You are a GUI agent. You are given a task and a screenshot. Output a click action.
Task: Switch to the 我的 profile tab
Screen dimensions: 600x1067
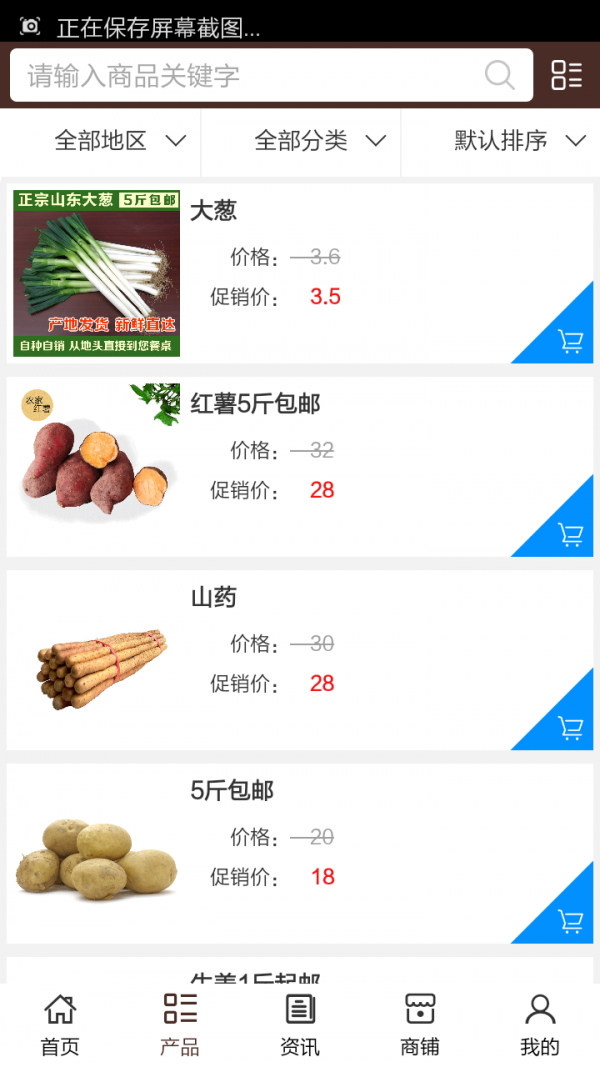coord(540,1025)
